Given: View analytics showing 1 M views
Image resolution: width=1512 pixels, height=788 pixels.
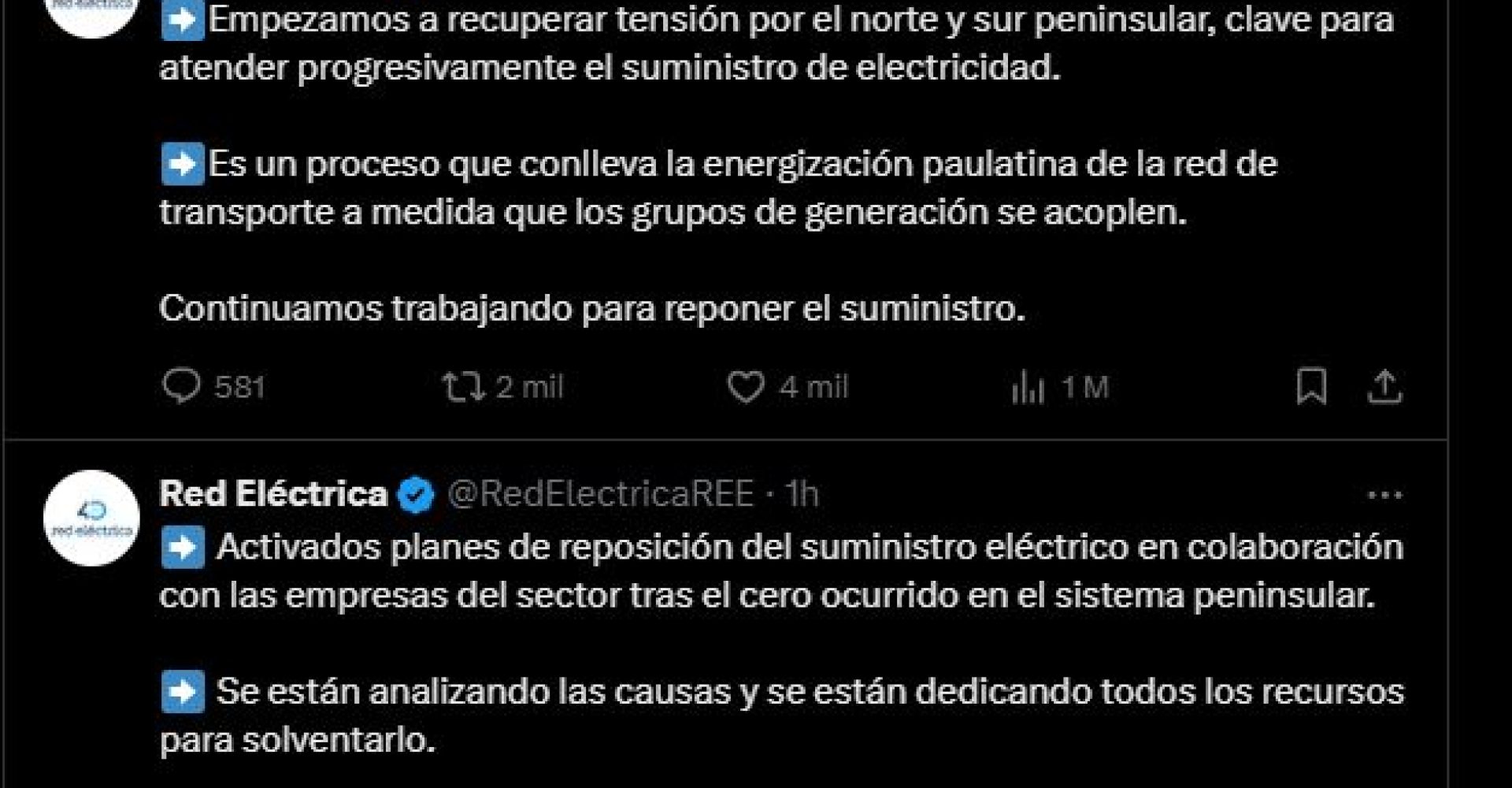Looking at the screenshot, I should point(1028,387).
